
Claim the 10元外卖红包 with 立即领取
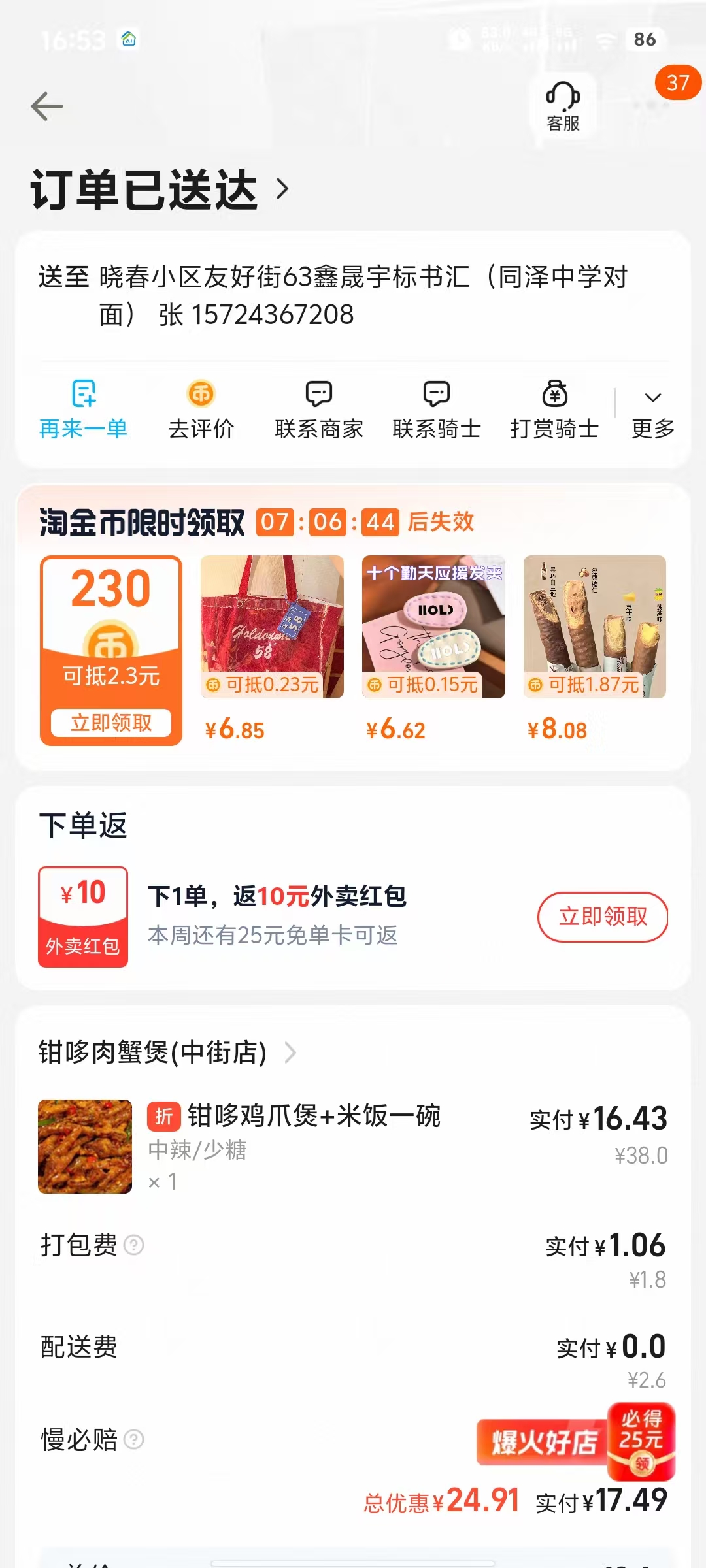tap(602, 917)
